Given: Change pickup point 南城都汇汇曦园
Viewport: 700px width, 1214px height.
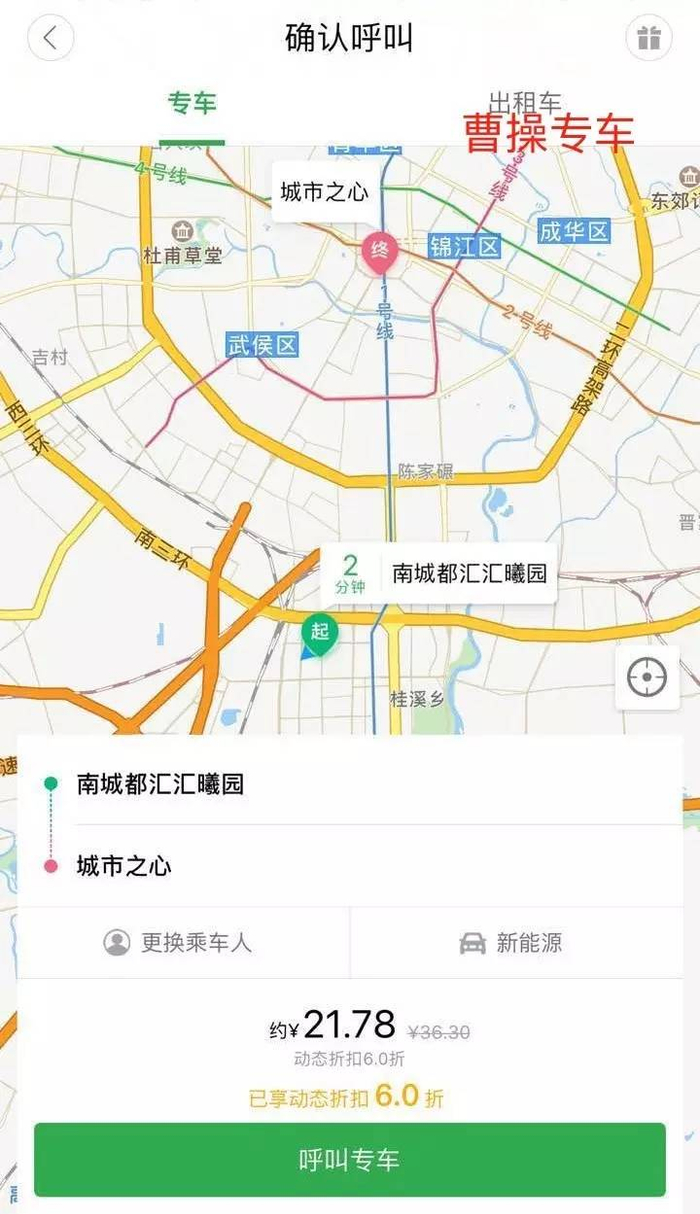Looking at the screenshot, I should coord(160,784).
